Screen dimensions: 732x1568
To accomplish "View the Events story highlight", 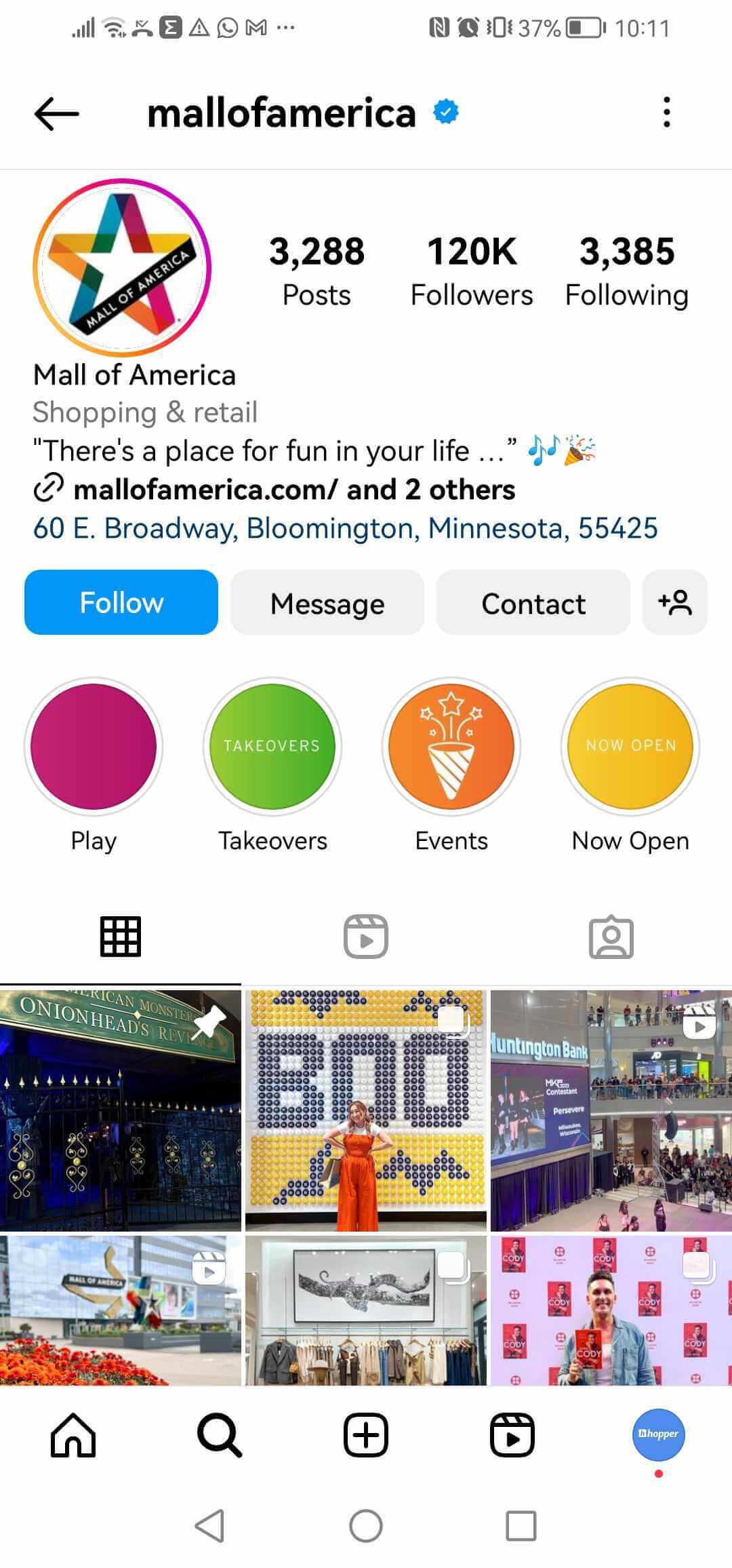I will point(451,746).
